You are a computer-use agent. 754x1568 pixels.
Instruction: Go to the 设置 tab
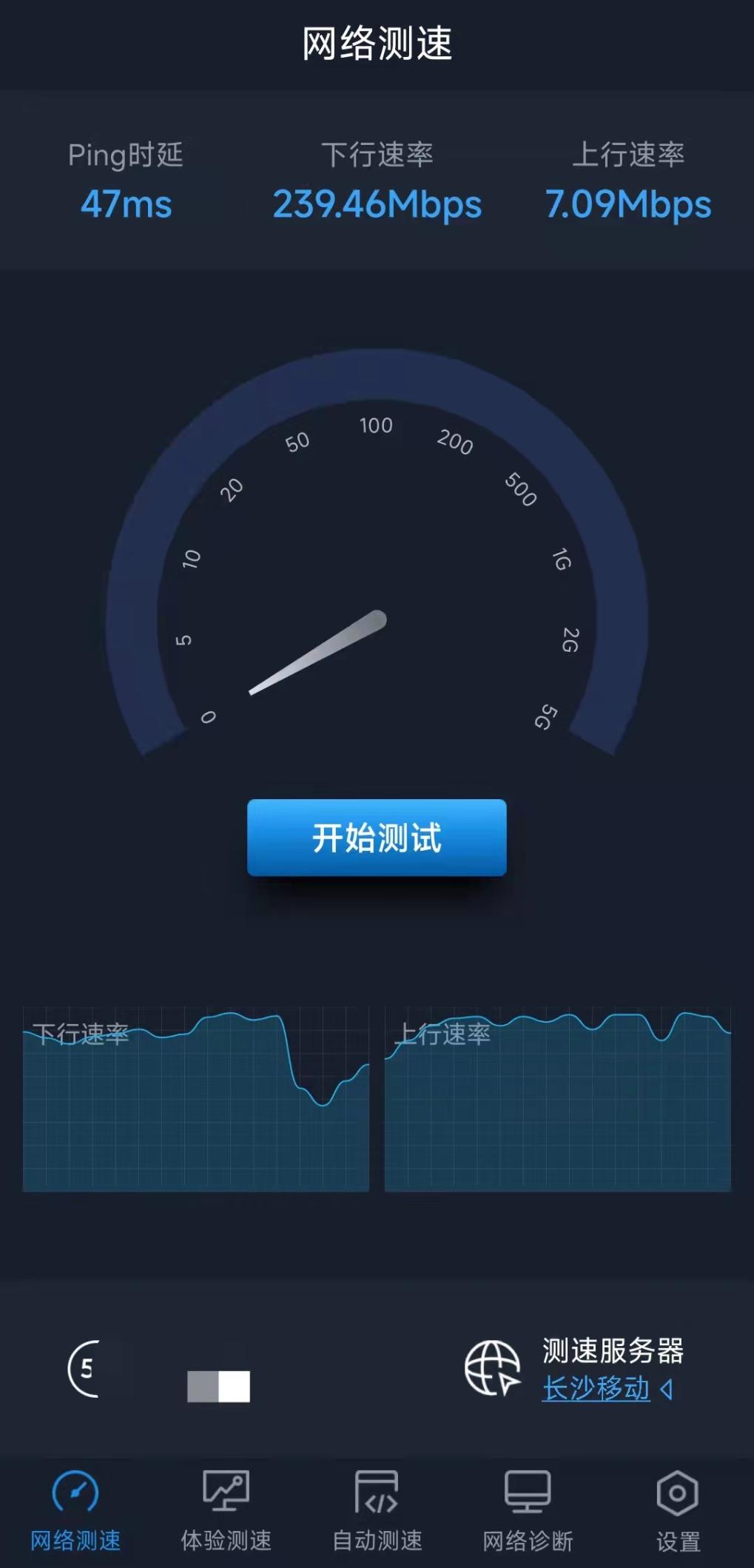[678, 1510]
